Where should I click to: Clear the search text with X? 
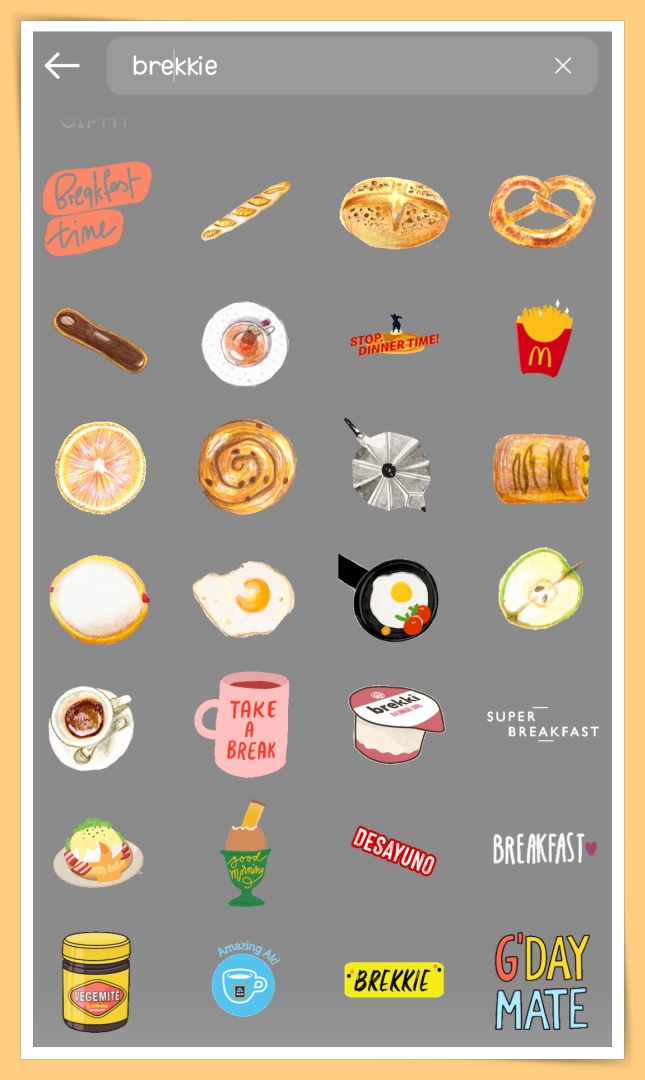point(563,66)
